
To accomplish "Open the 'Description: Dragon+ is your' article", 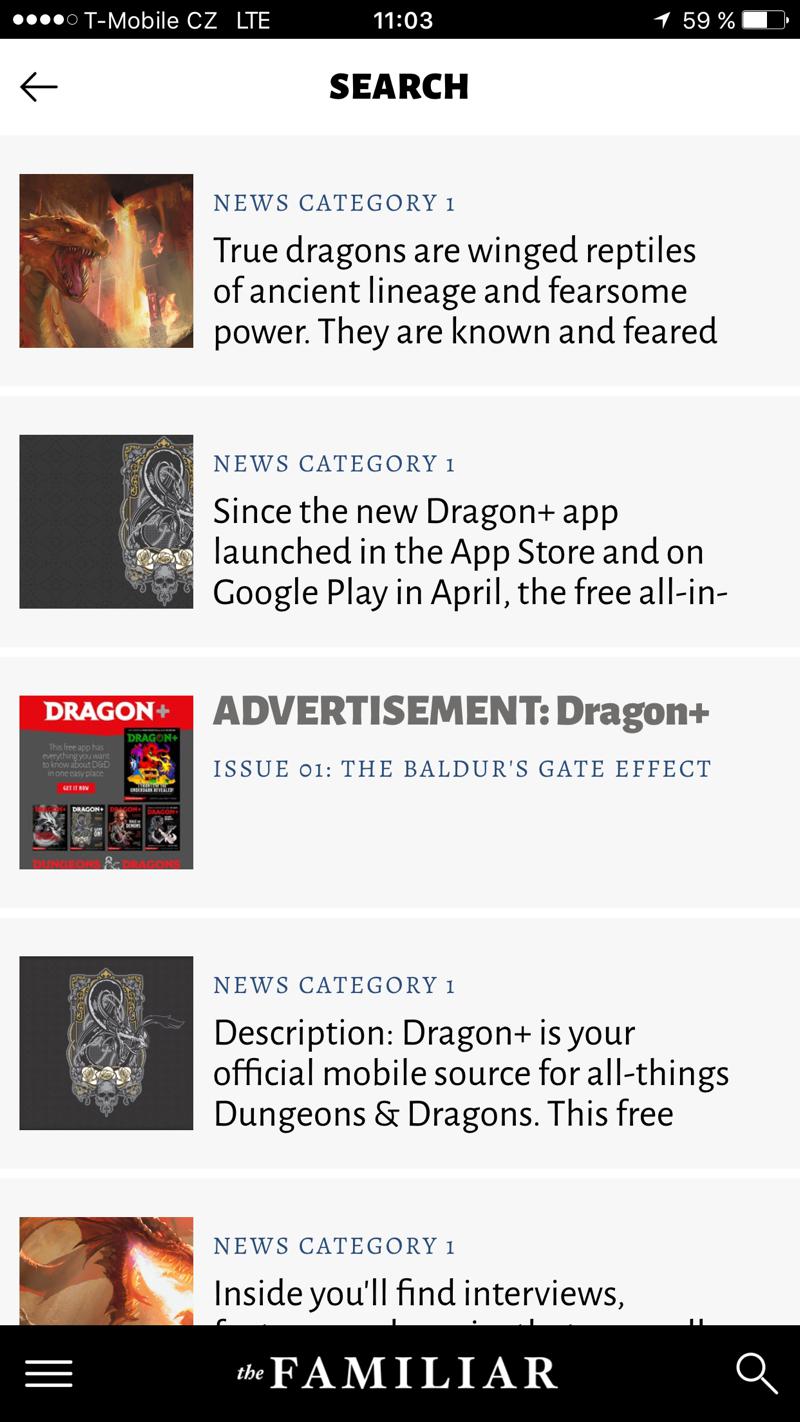I will click(x=470, y=1072).
